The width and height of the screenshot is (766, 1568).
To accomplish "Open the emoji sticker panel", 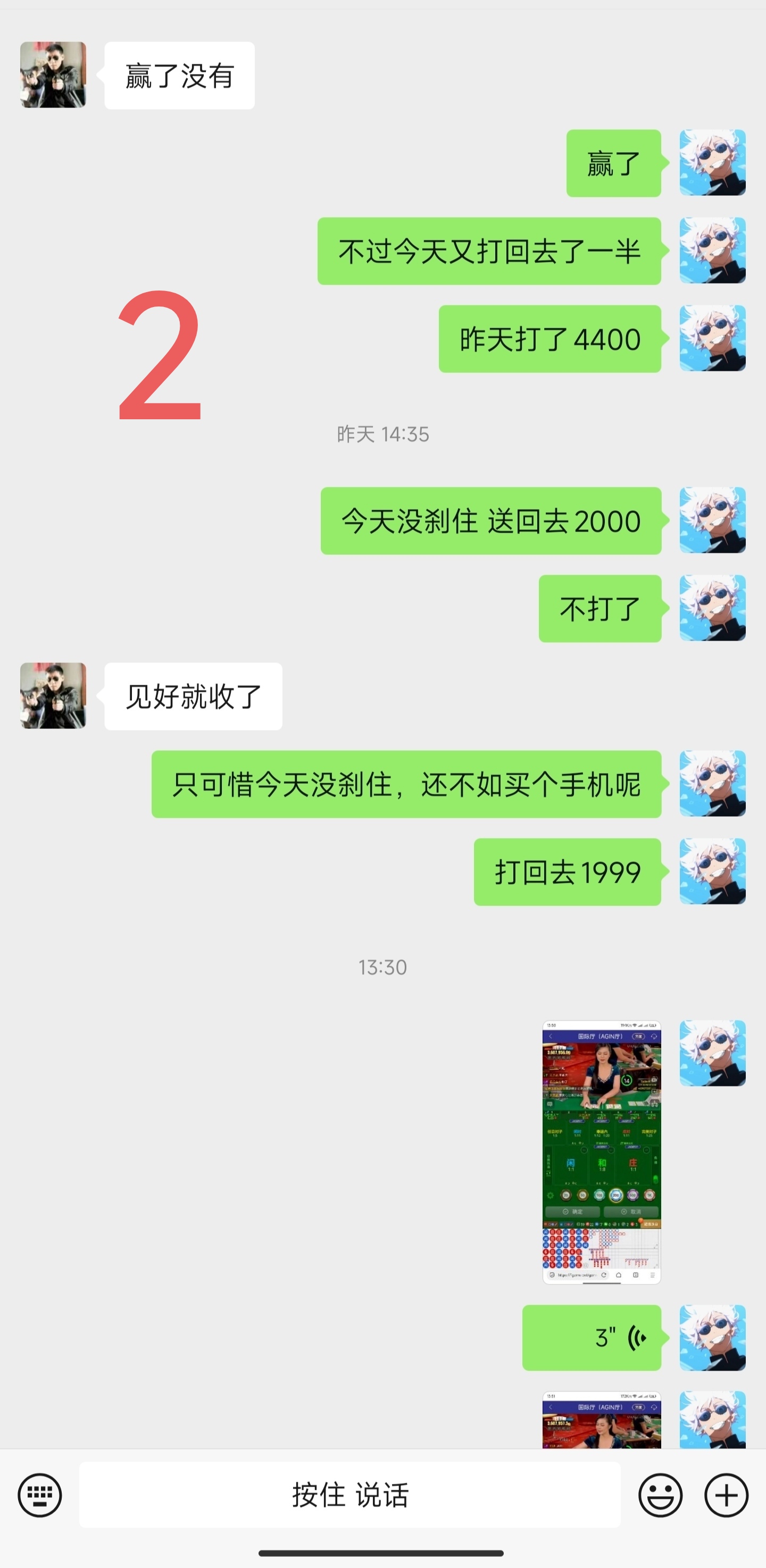I will (660, 1495).
